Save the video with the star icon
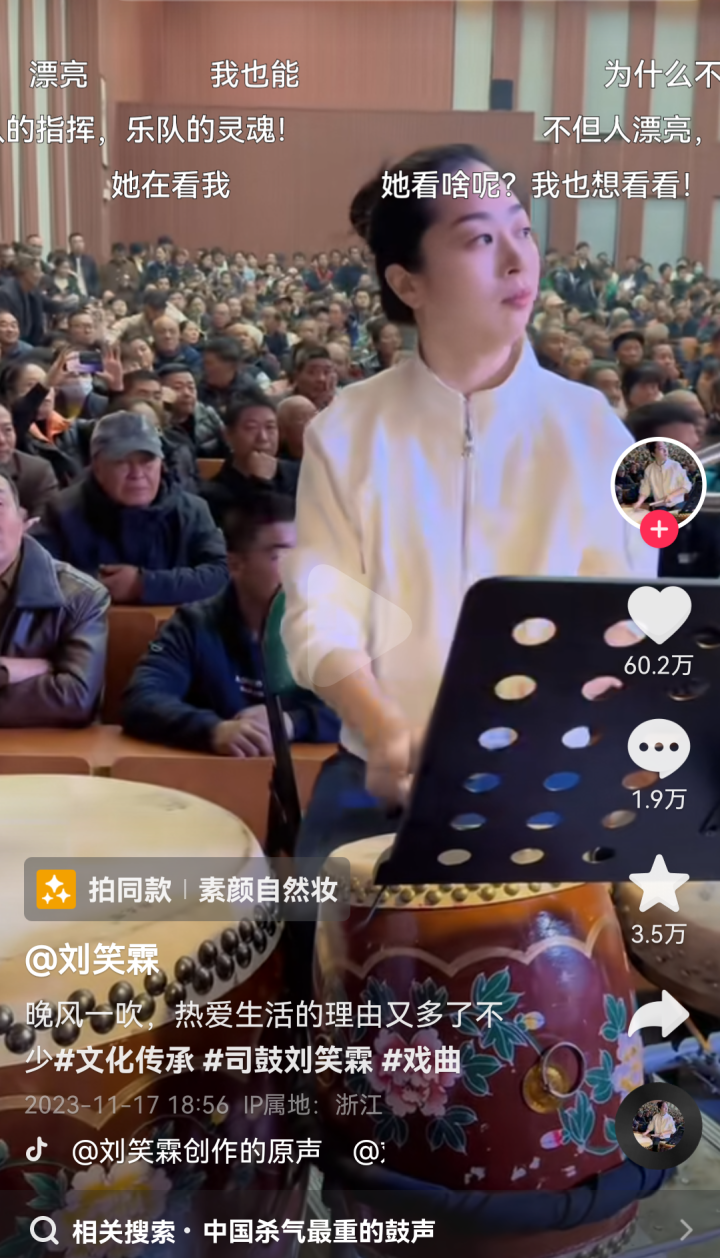This screenshot has height=1258, width=720. click(x=658, y=884)
